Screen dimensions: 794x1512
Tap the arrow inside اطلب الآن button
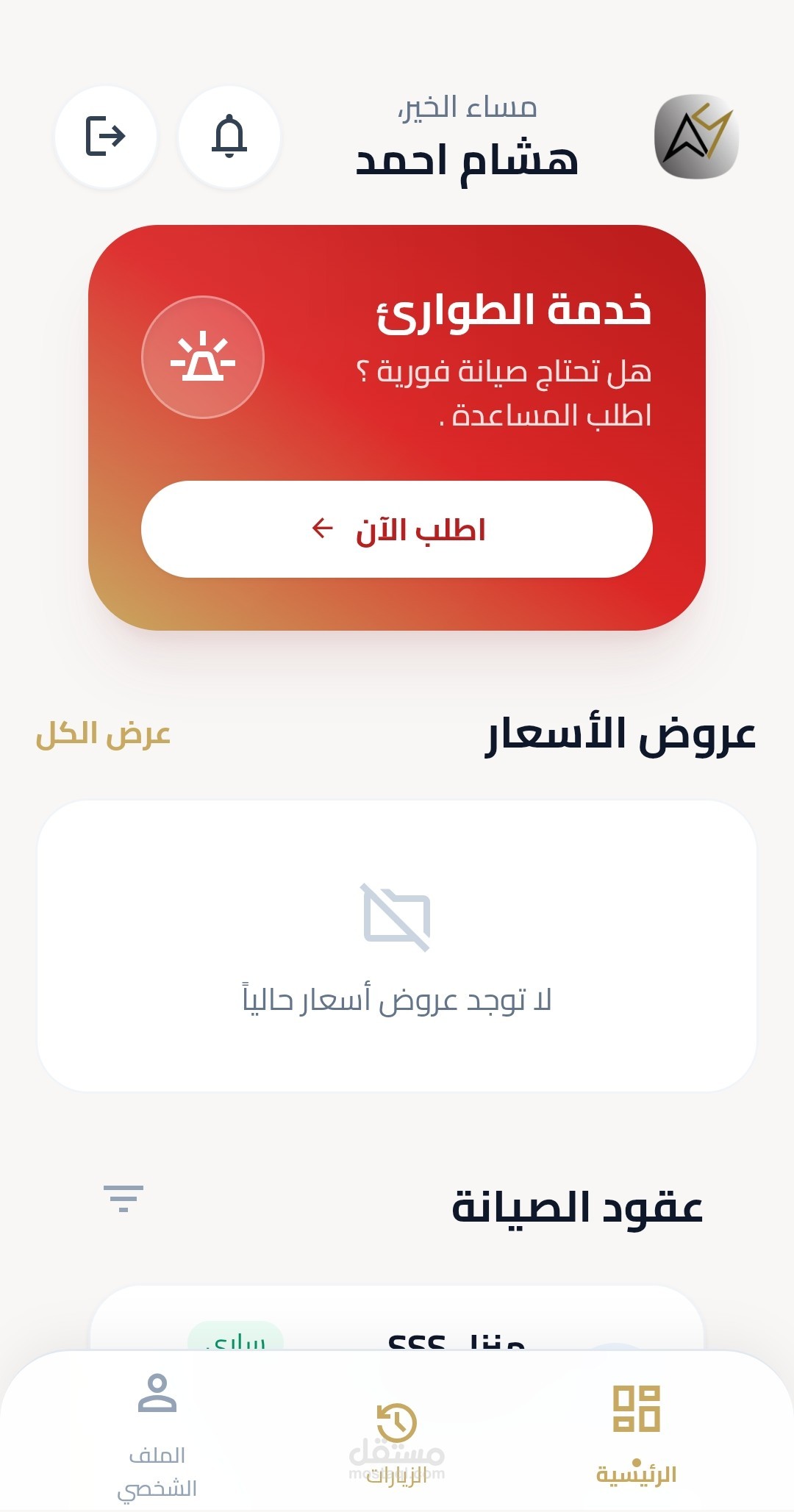click(x=321, y=526)
